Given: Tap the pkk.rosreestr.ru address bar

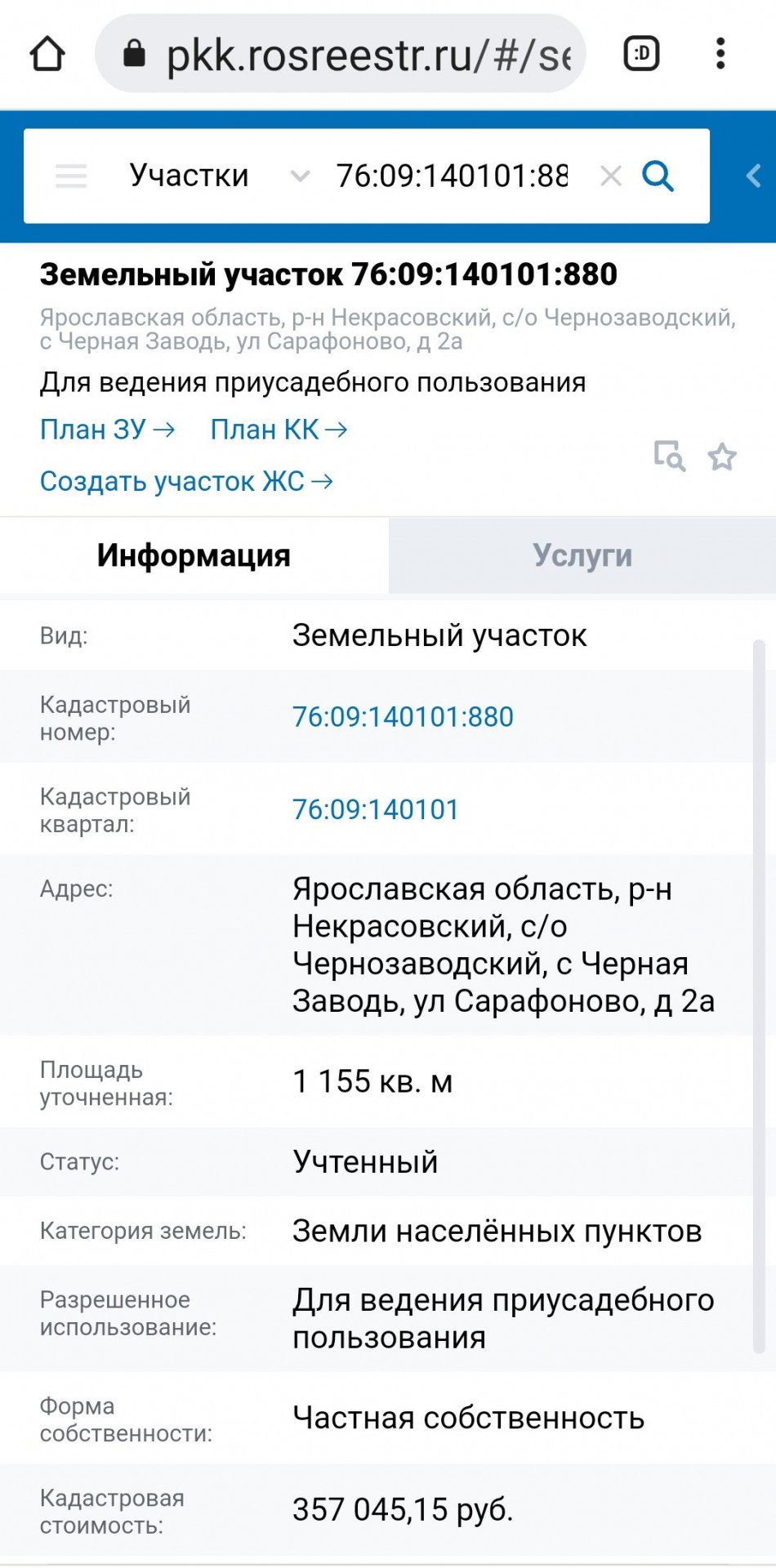Looking at the screenshot, I should pos(341,54).
